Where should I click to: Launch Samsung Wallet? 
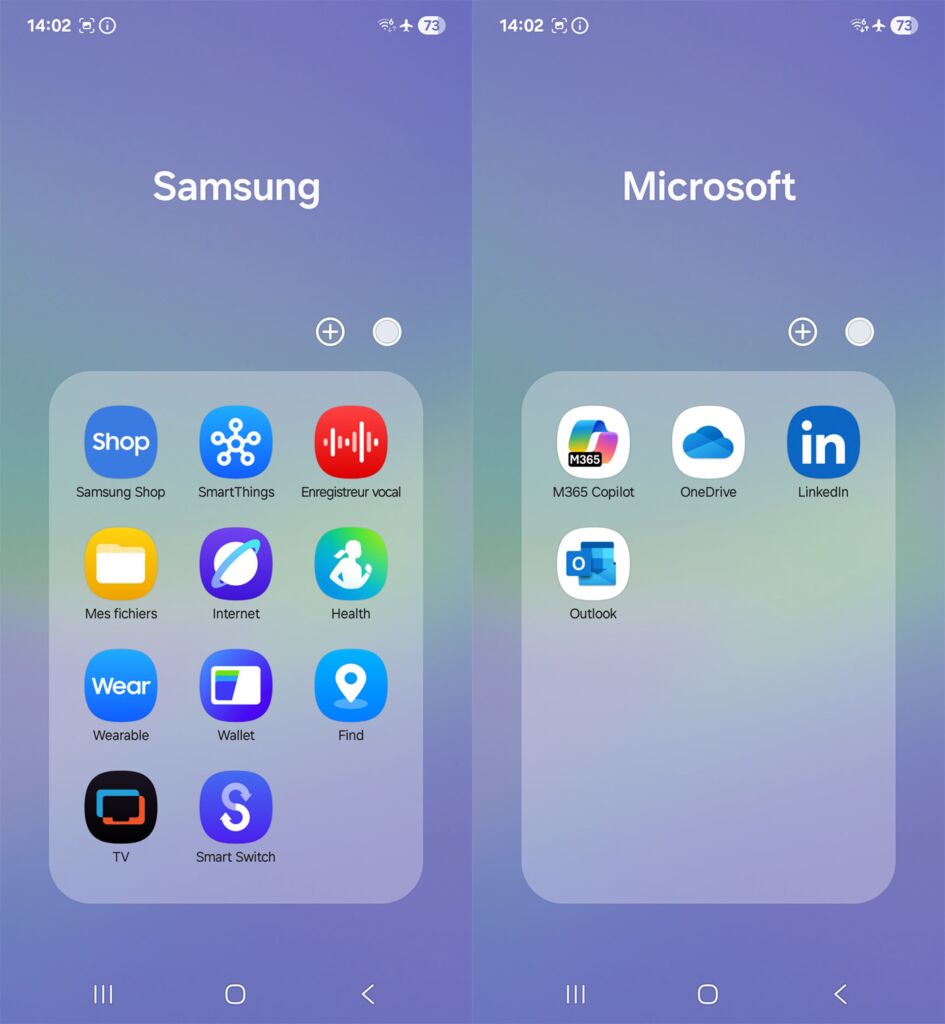(x=236, y=686)
